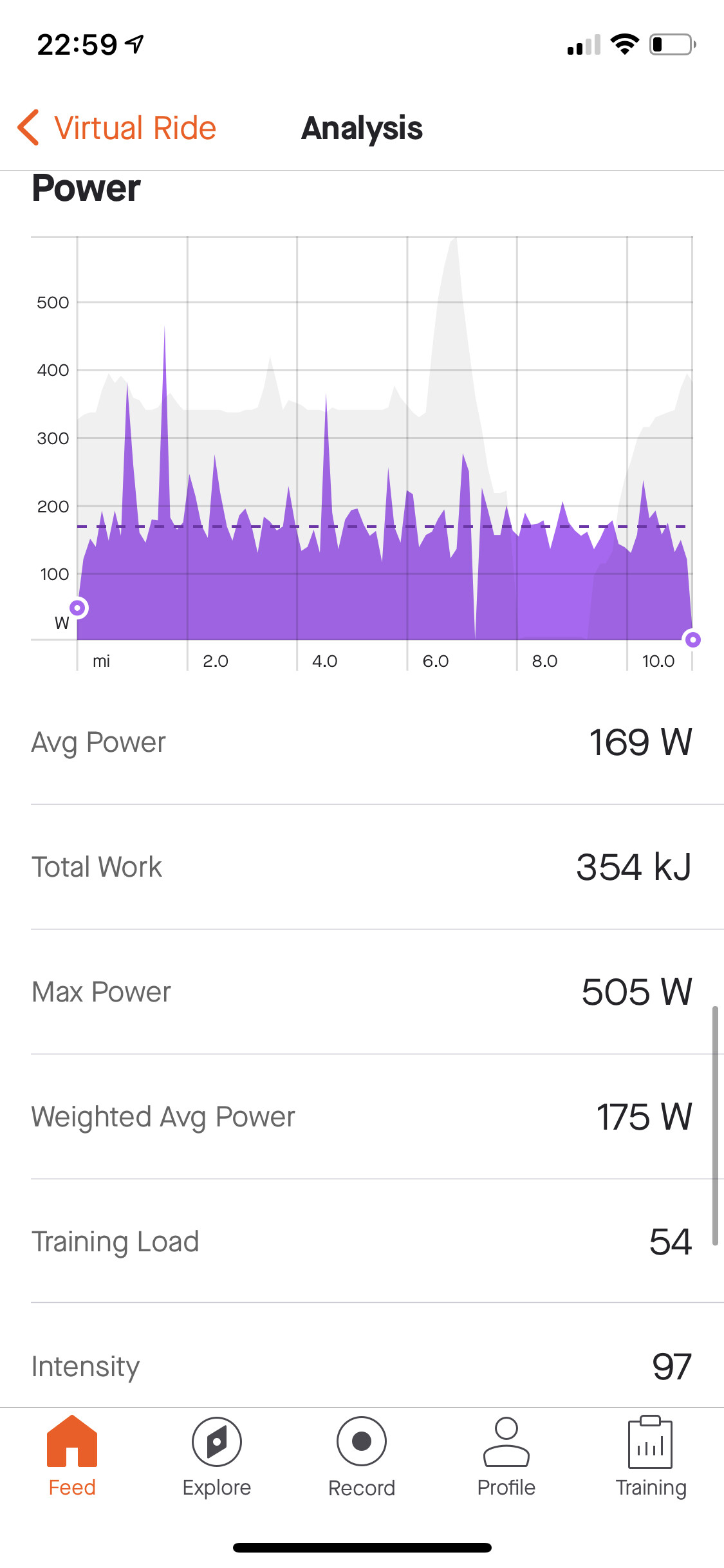Viewport: 724px width, 1568px height.
Task: Tap the power chart start marker
Action: (x=78, y=608)
